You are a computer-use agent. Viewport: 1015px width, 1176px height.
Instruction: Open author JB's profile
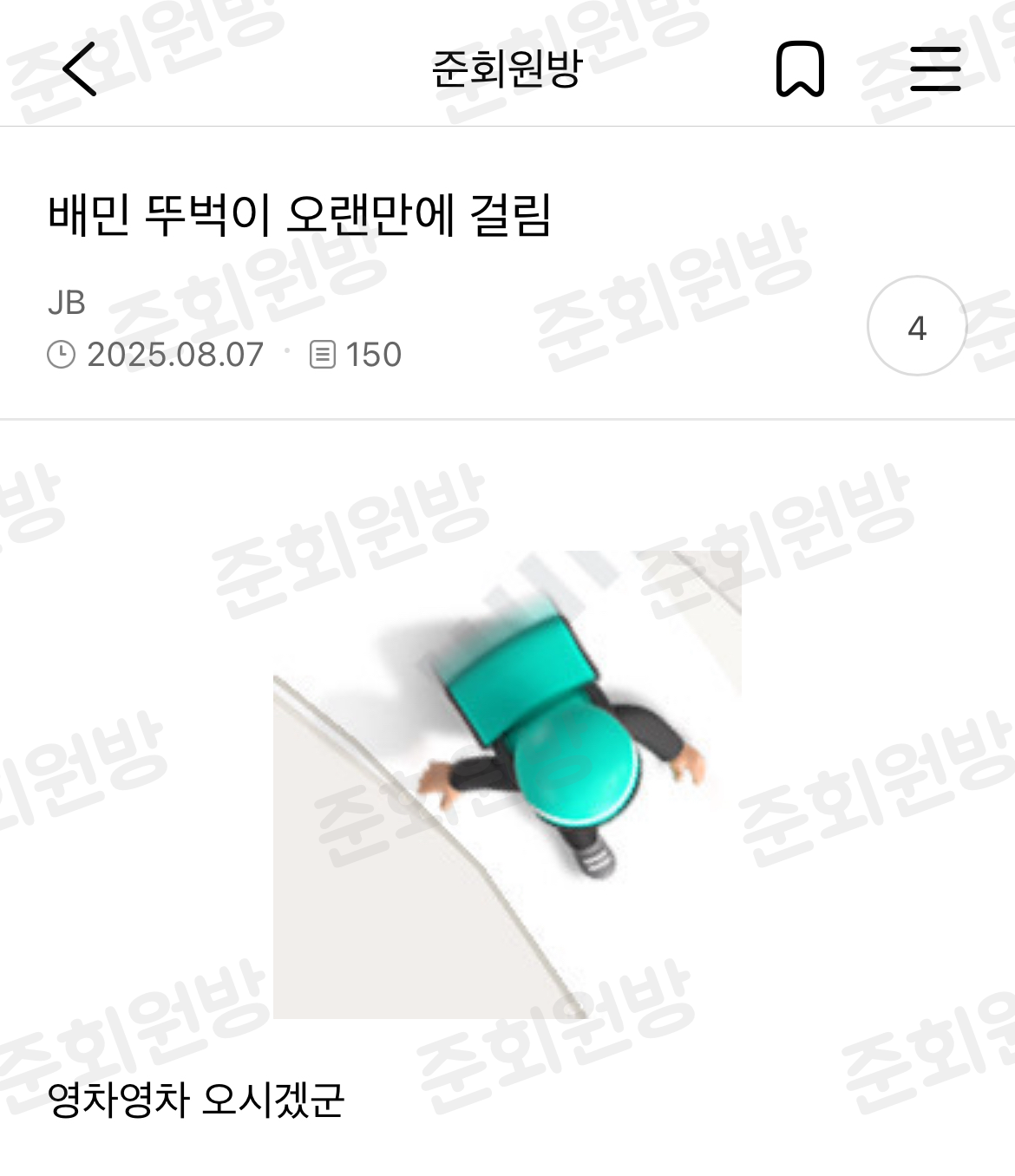(67, 303)
